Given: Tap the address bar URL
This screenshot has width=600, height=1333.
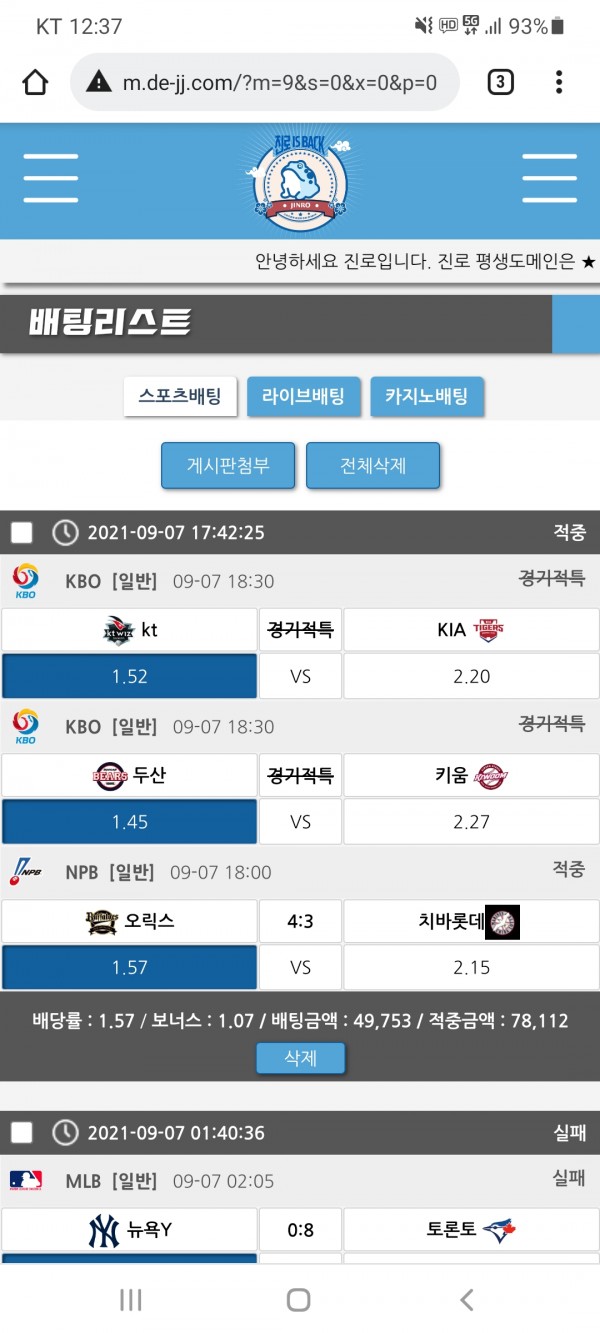Looking at the screenshot, I should (x=278, y=82).
